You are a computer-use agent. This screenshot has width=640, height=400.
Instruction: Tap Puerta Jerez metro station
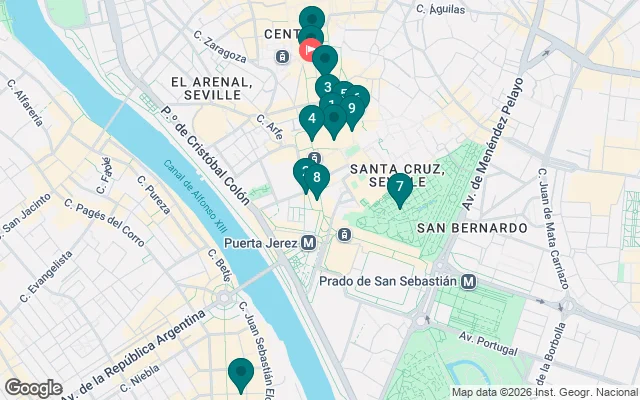[309, 242]
